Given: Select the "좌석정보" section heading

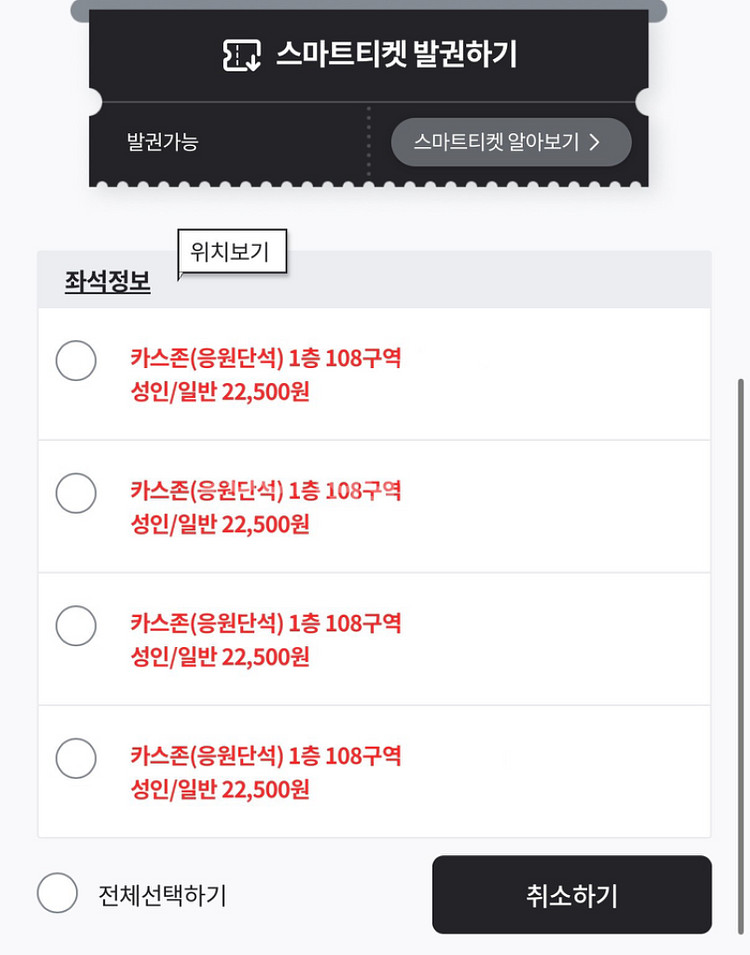Looking at the screenshot, I should [105, 281].
